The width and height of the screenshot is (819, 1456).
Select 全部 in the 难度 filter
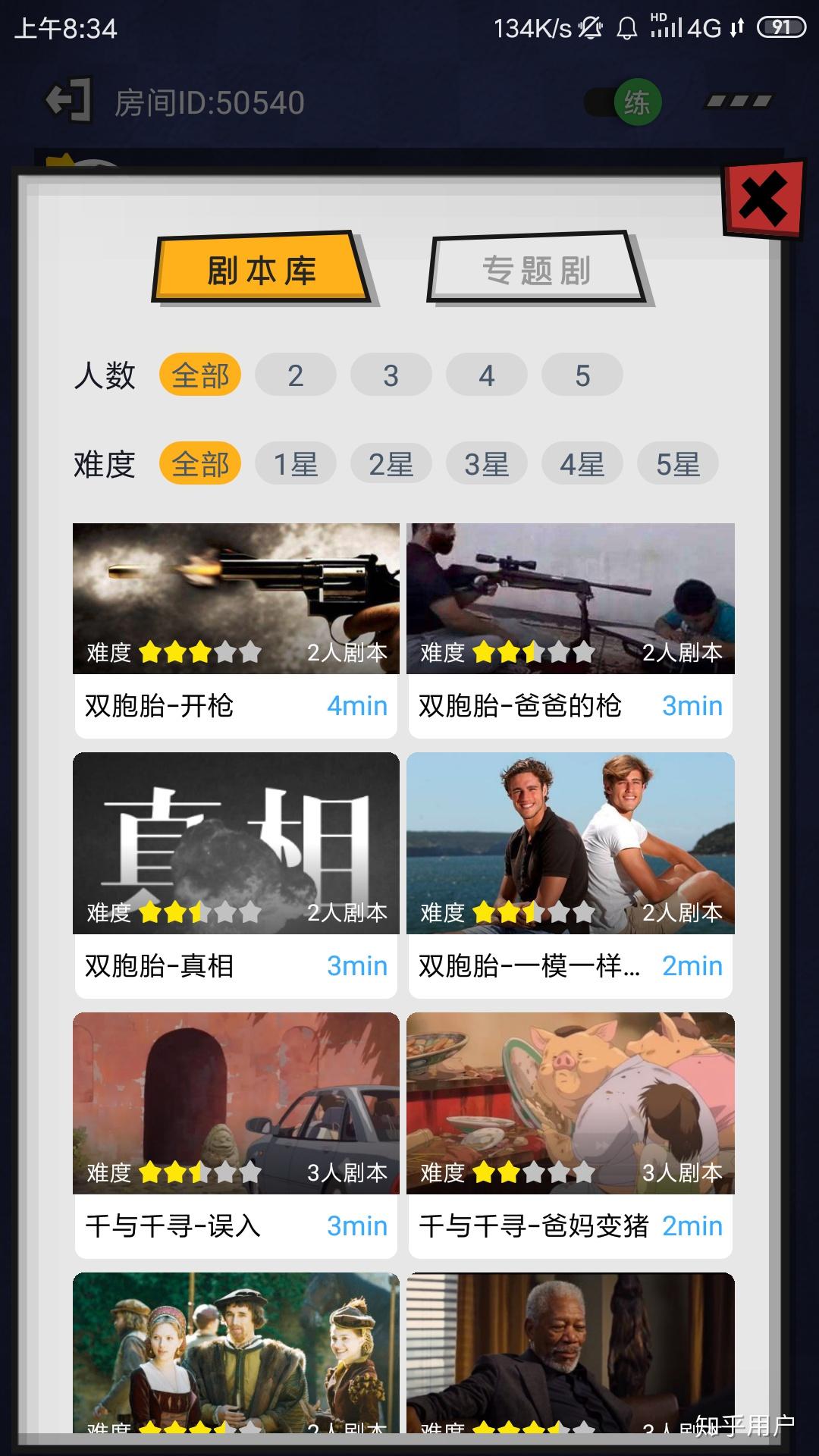(200, 464)
